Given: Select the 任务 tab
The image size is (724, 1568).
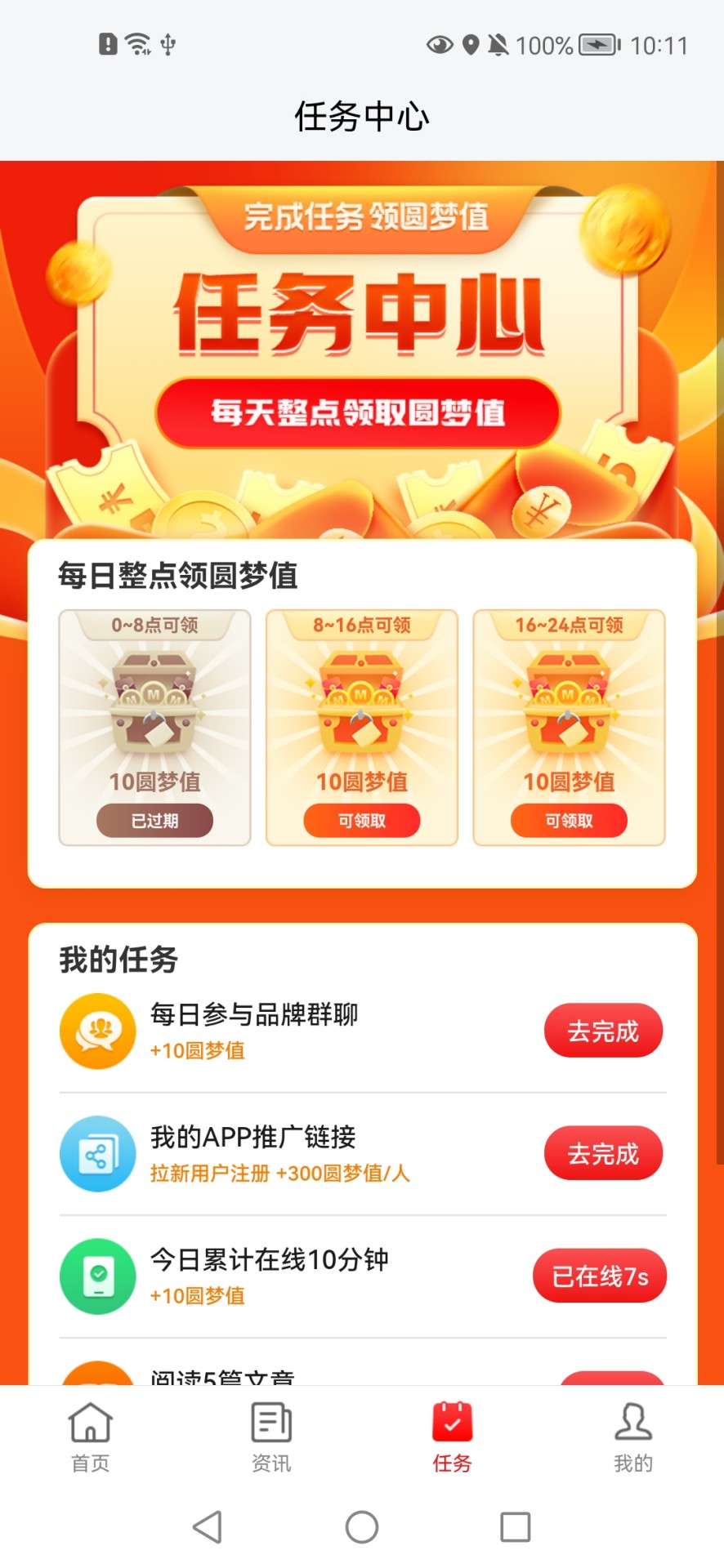Looking at the screenshot, I should point(452,1437).
